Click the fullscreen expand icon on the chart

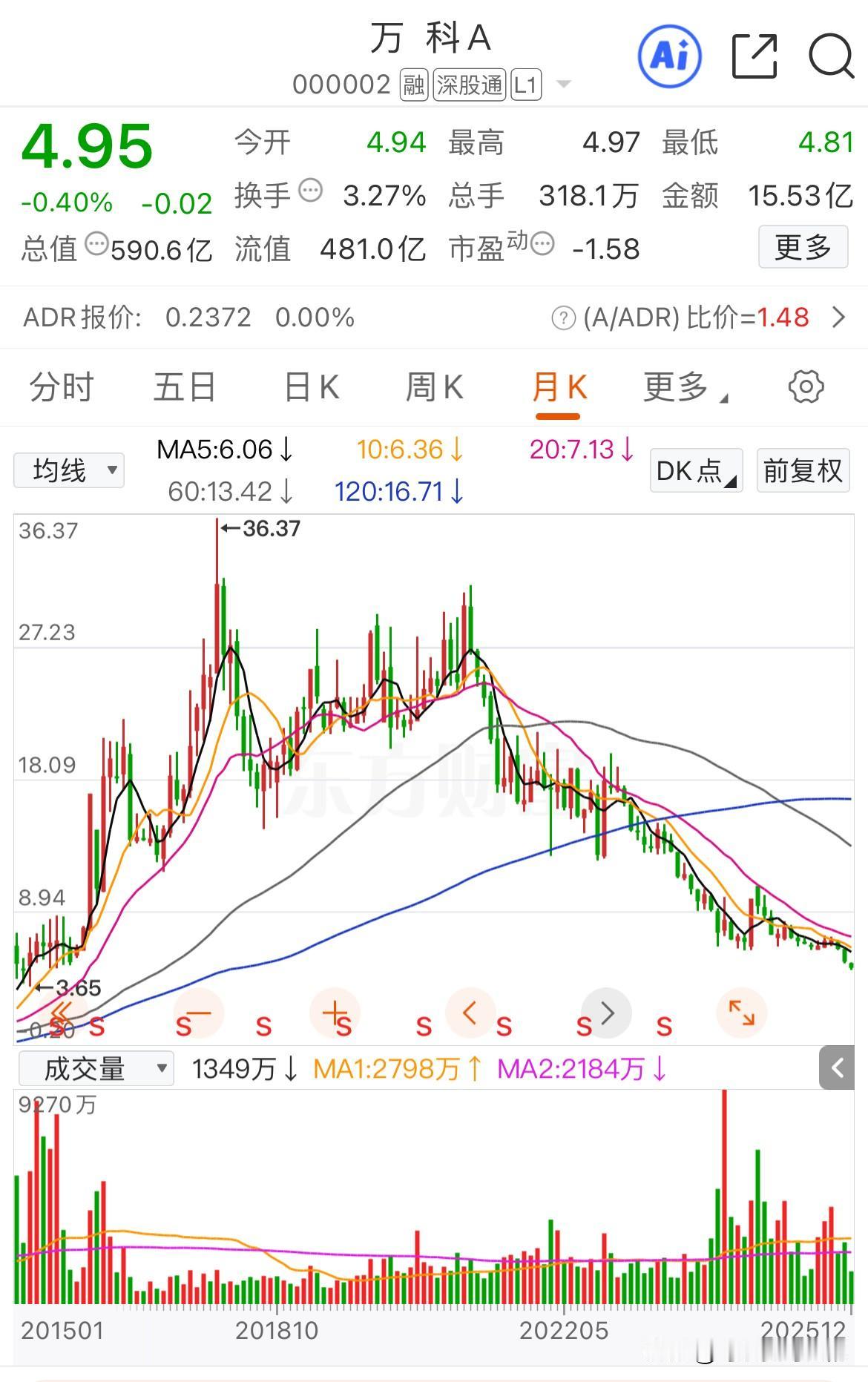[x=742, y=1012]
